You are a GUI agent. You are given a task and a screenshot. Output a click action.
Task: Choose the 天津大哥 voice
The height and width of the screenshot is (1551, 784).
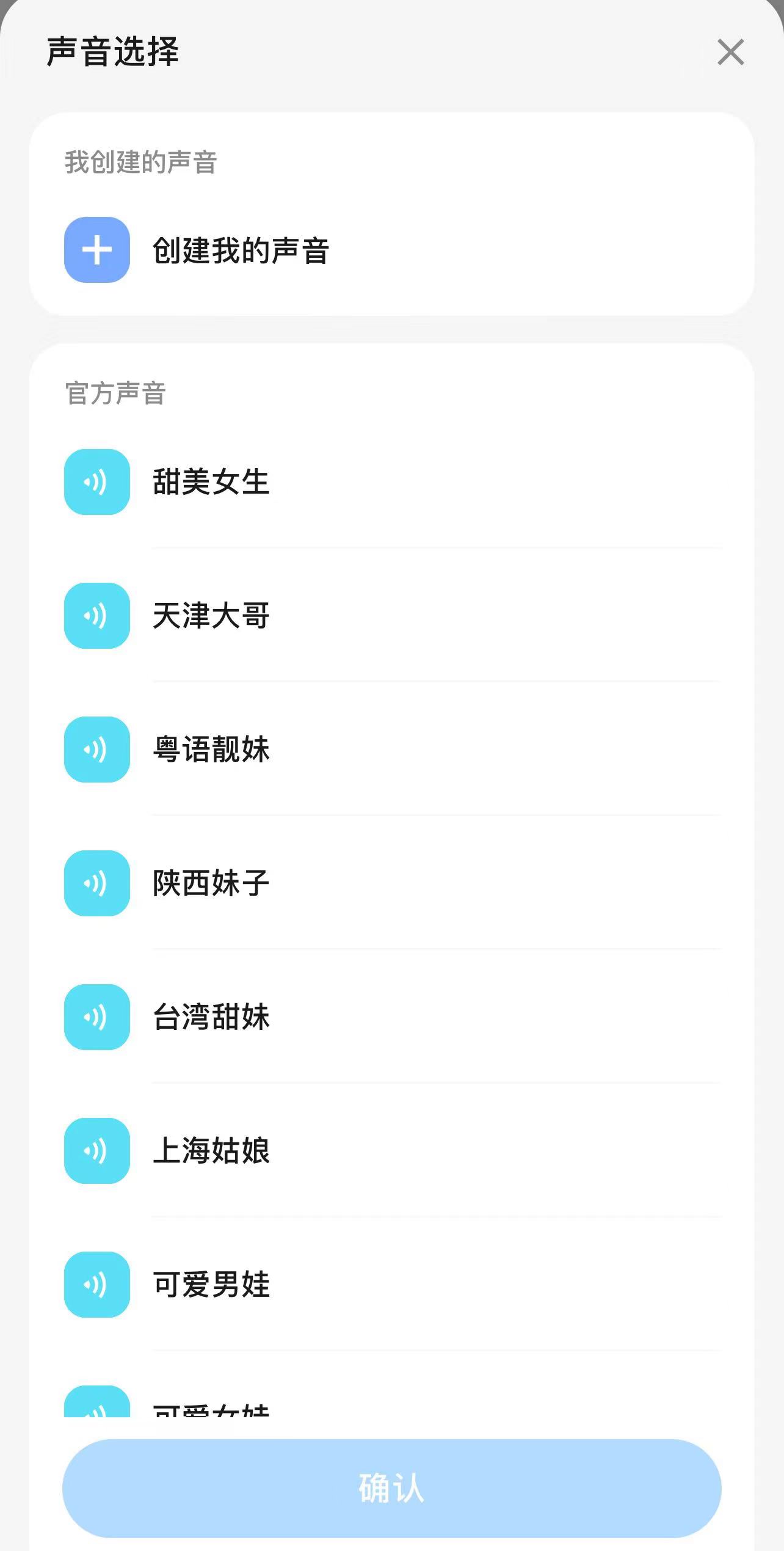tap(211, 616)
